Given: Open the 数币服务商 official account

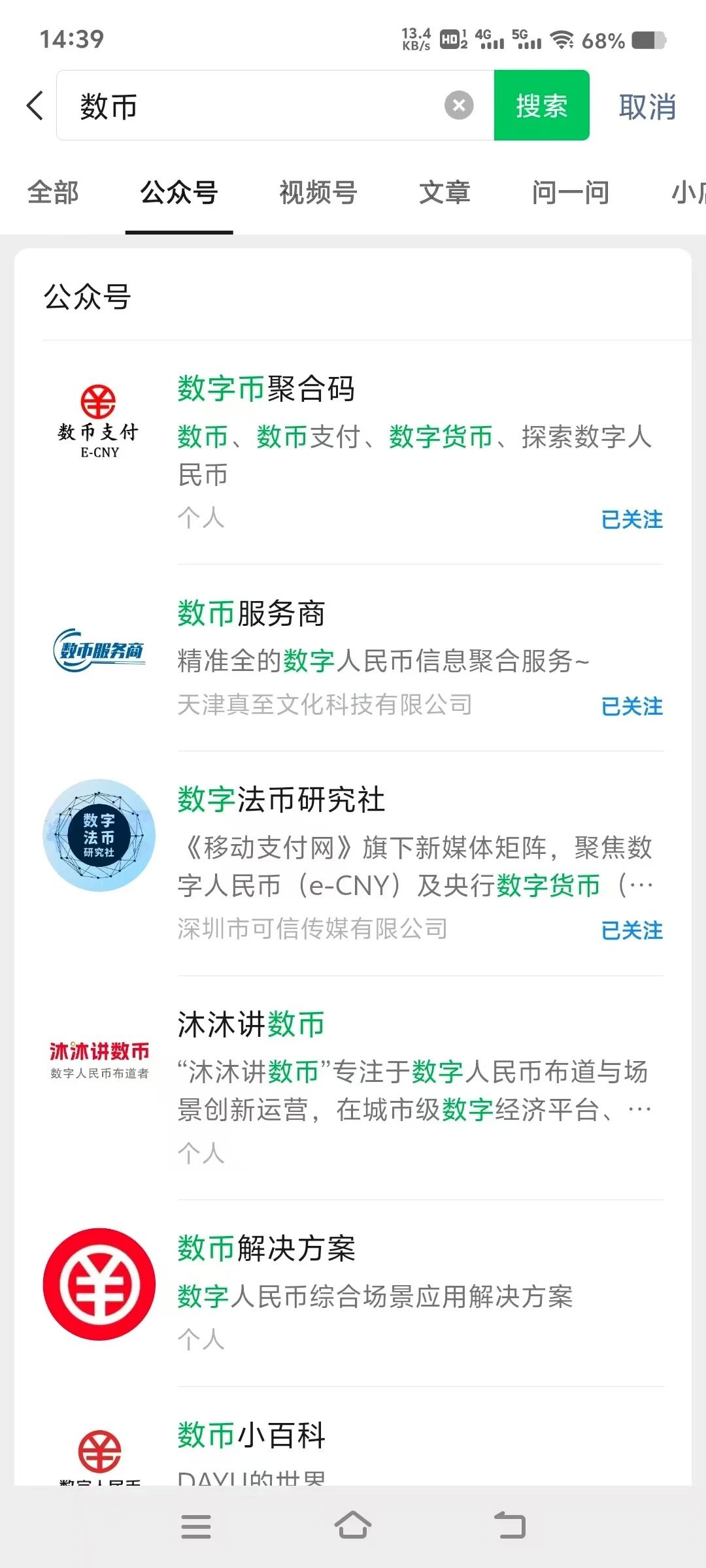Looking at the screenshot, I should point(353,658).
